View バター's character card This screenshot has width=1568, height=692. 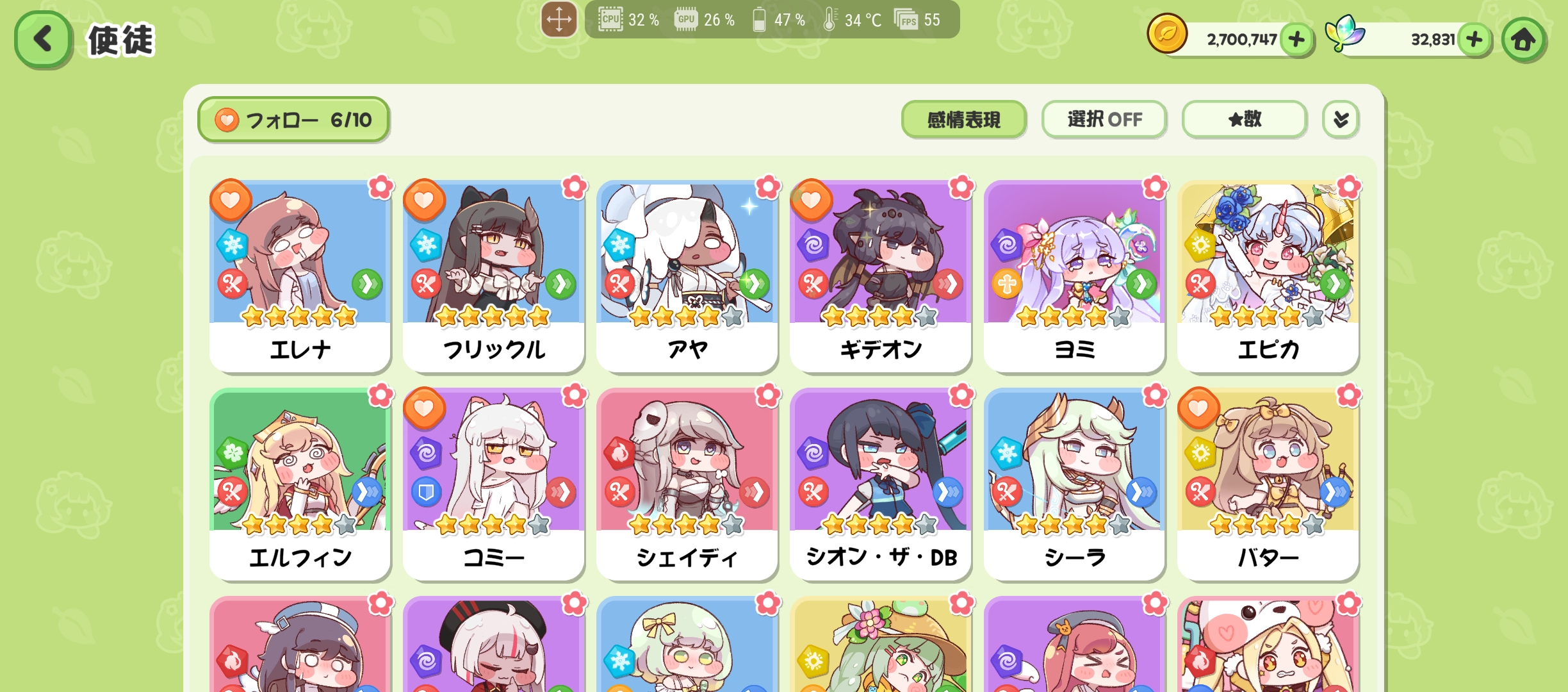[1268, 484]
